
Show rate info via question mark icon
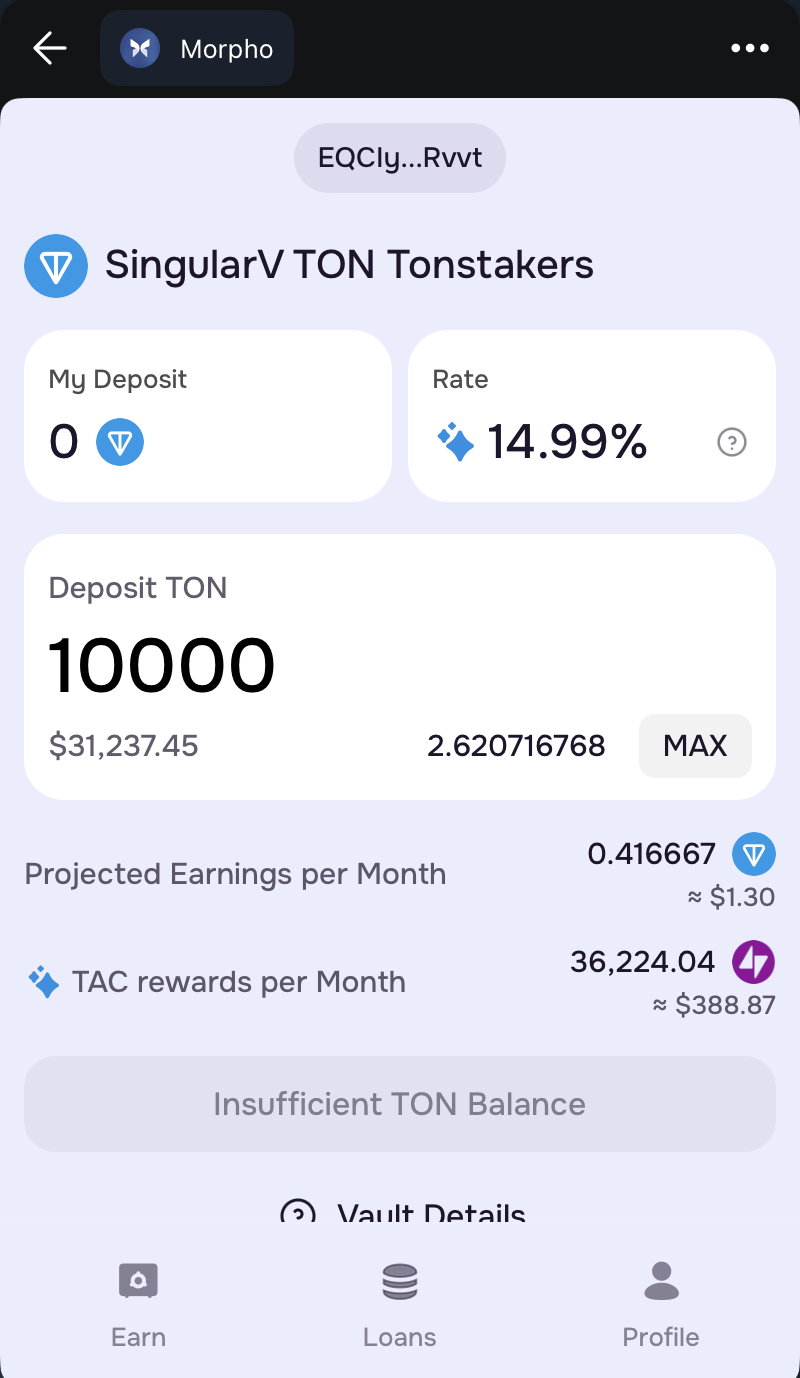point(732,442)
